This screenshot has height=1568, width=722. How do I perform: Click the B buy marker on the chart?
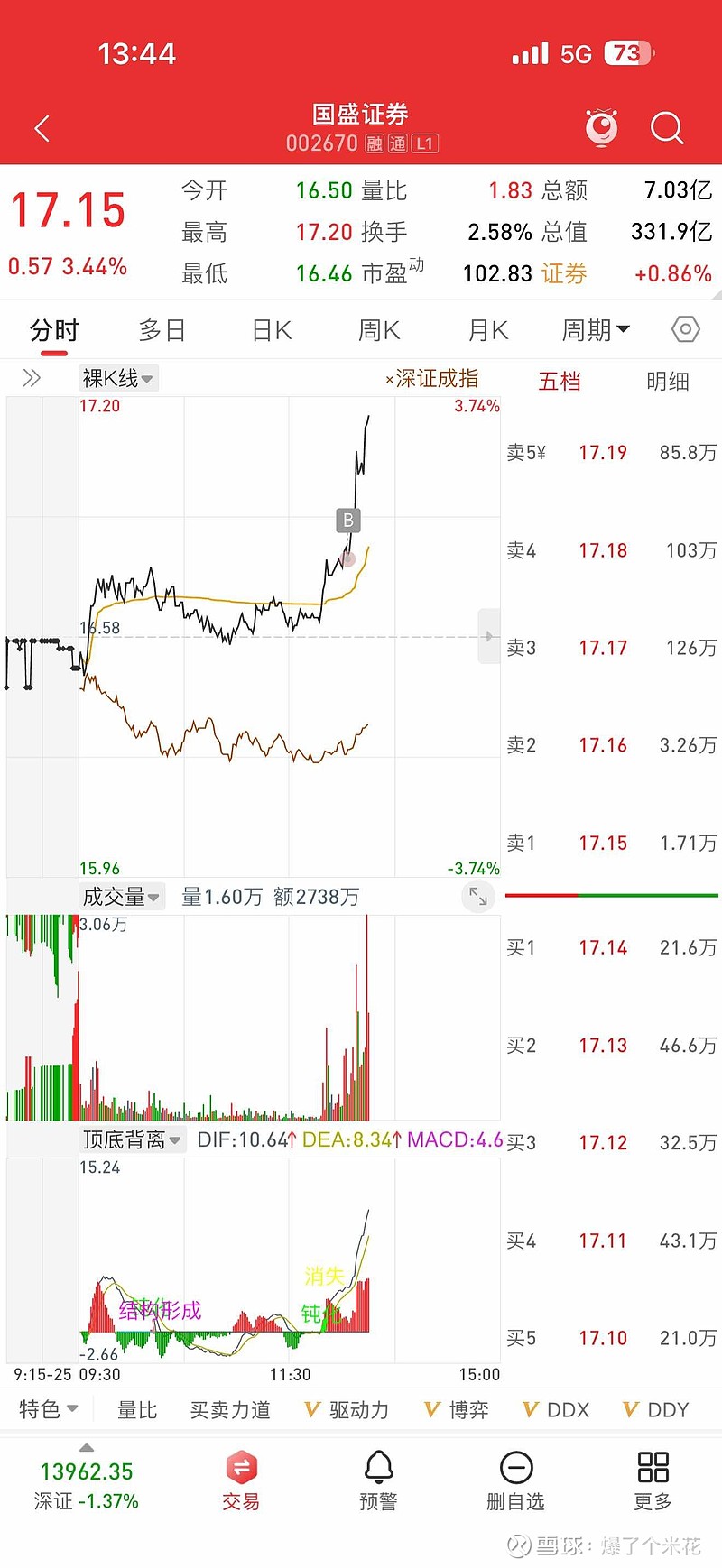[x=347, y=520]
